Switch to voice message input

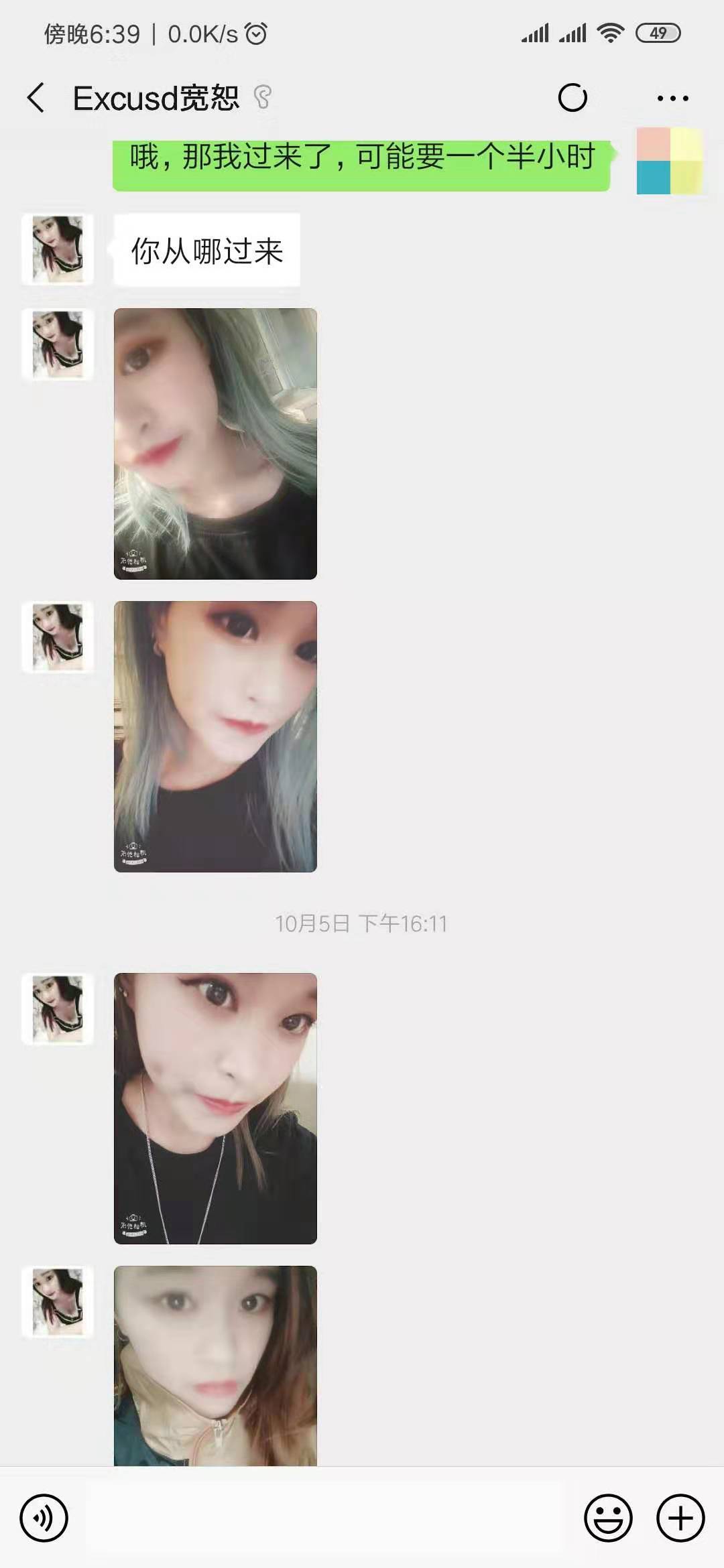click(44, 1518)
